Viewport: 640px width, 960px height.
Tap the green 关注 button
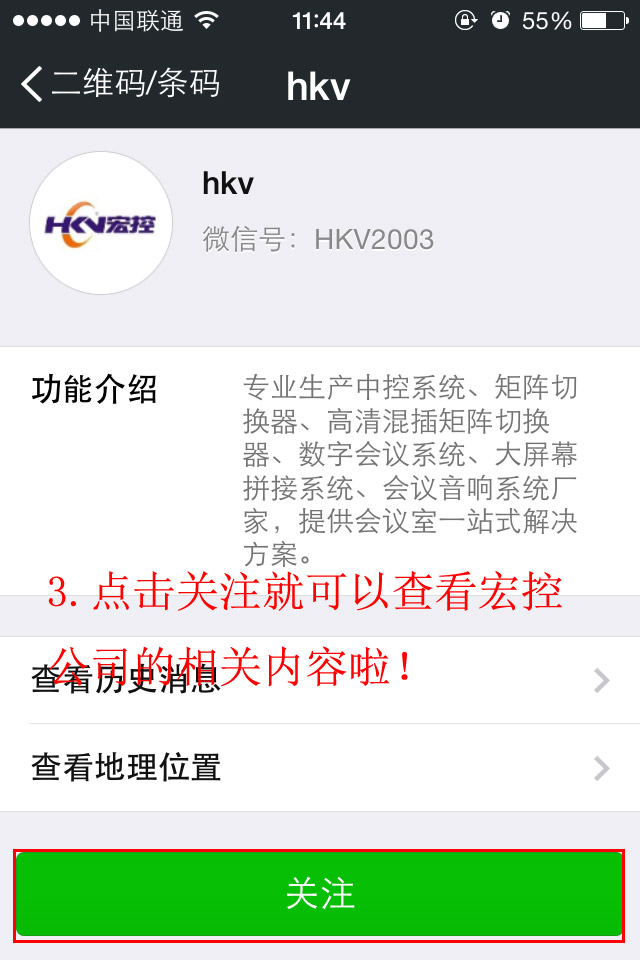coord(320,893)
